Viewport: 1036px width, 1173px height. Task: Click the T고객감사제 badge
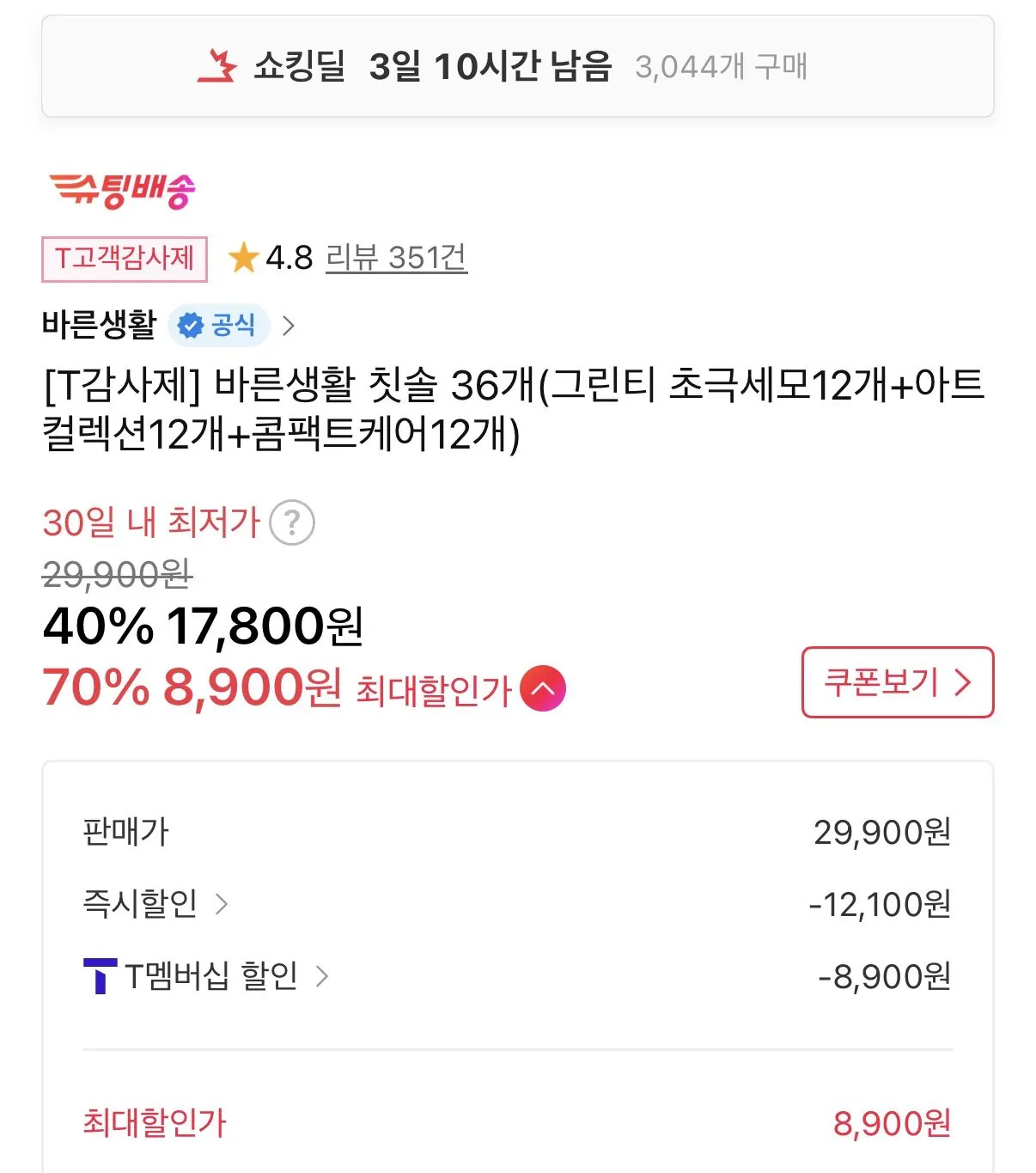[124, 257]
